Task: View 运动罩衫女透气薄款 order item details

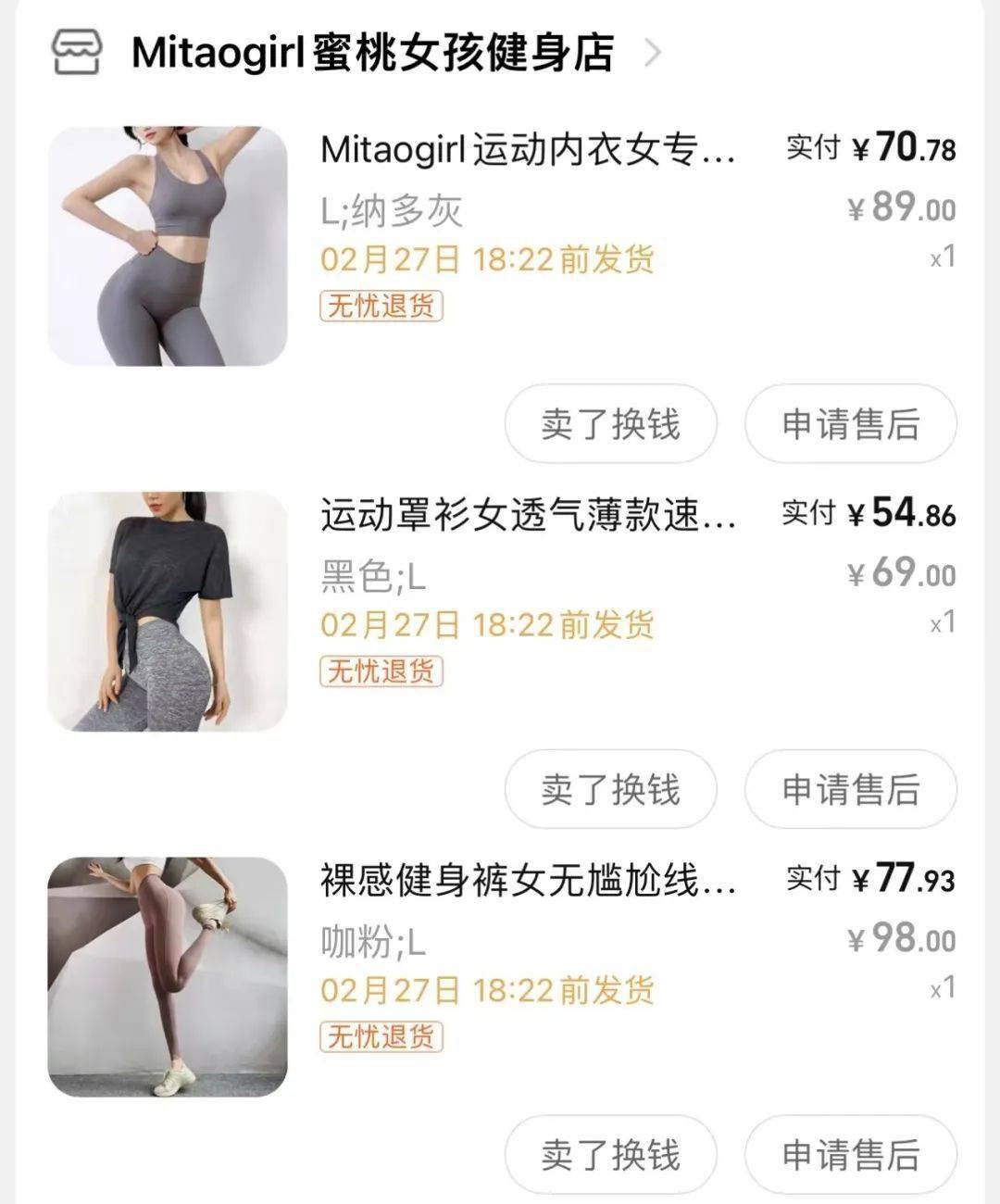Action: (528, 516)
